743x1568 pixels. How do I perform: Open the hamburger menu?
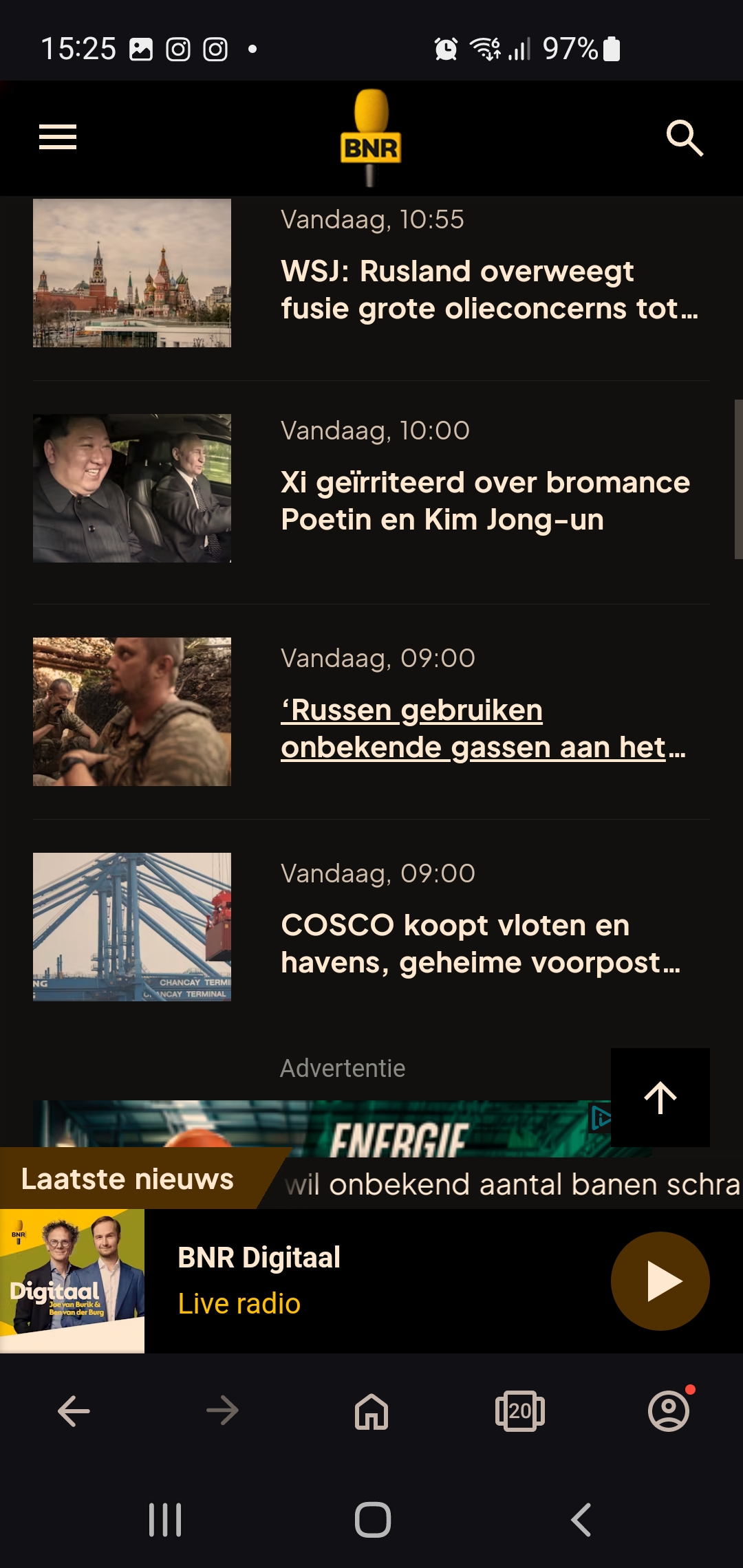[x=58, y=137]
